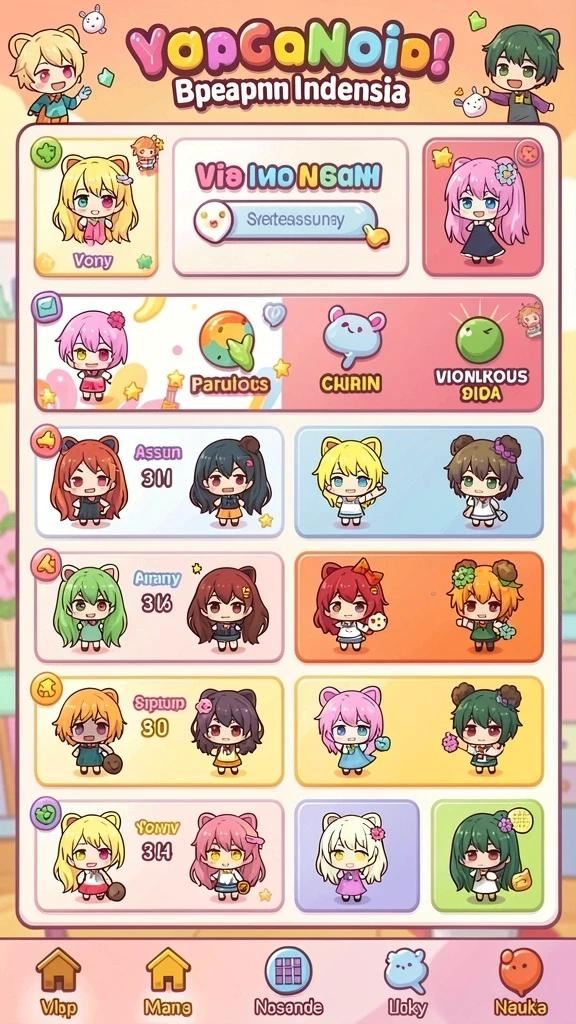576x1024 pixels.
Task: Open the Arany pair card
Action: click(x=159, y=607)
